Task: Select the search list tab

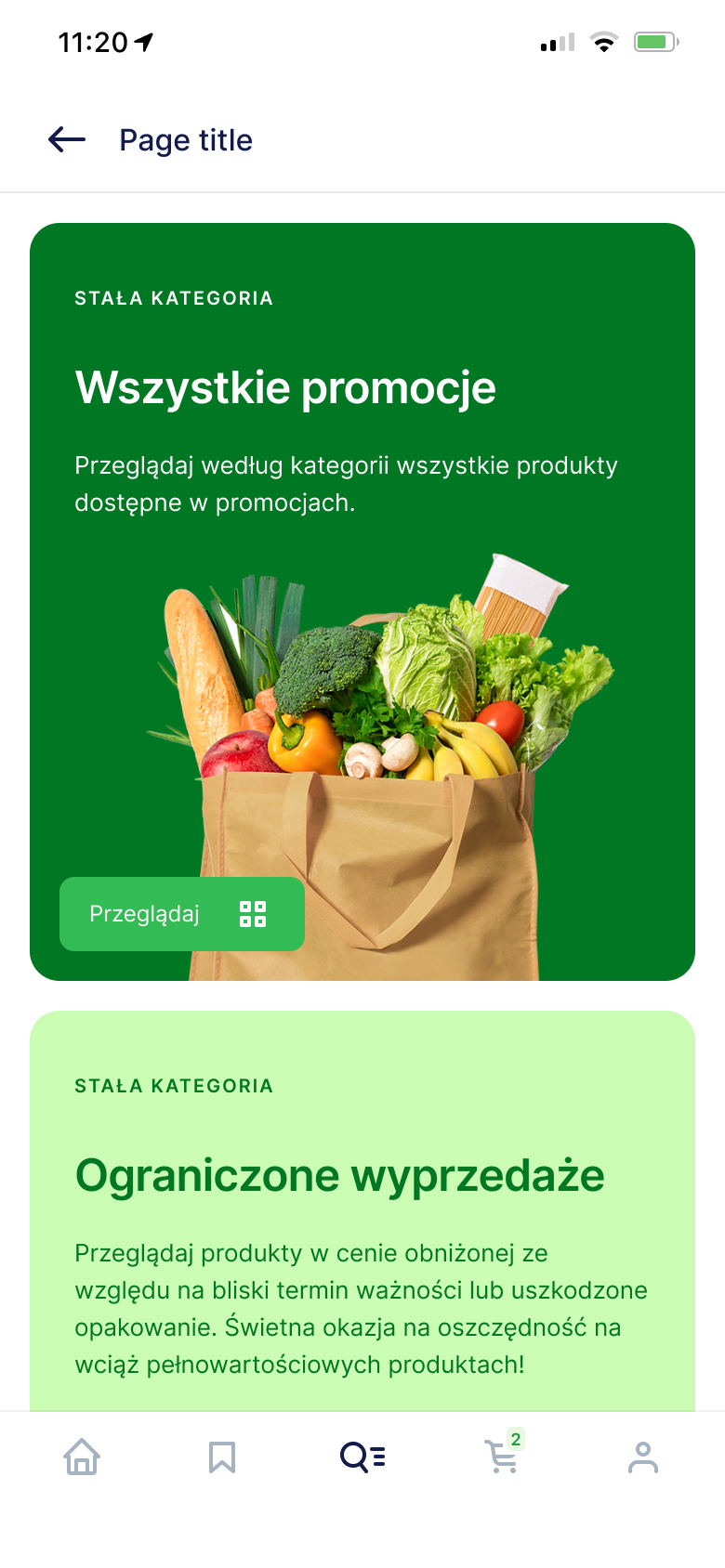Action: (362, 1457)
